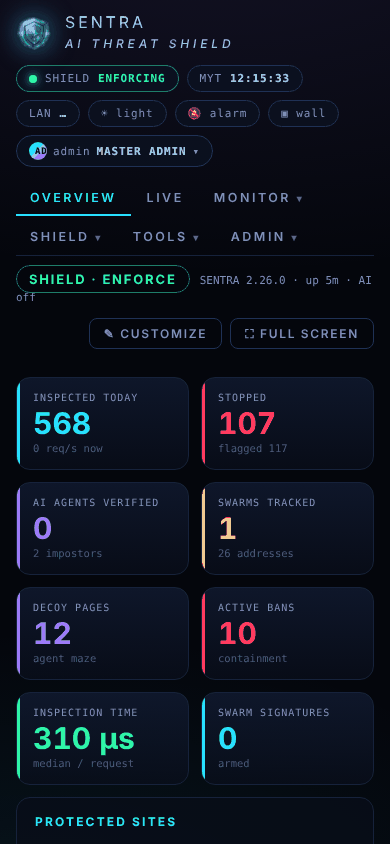Image resolution: width=390 pixels, height=844 pixels.
Task: Open the Inspected Today card
Action: [x=103, y=424]
